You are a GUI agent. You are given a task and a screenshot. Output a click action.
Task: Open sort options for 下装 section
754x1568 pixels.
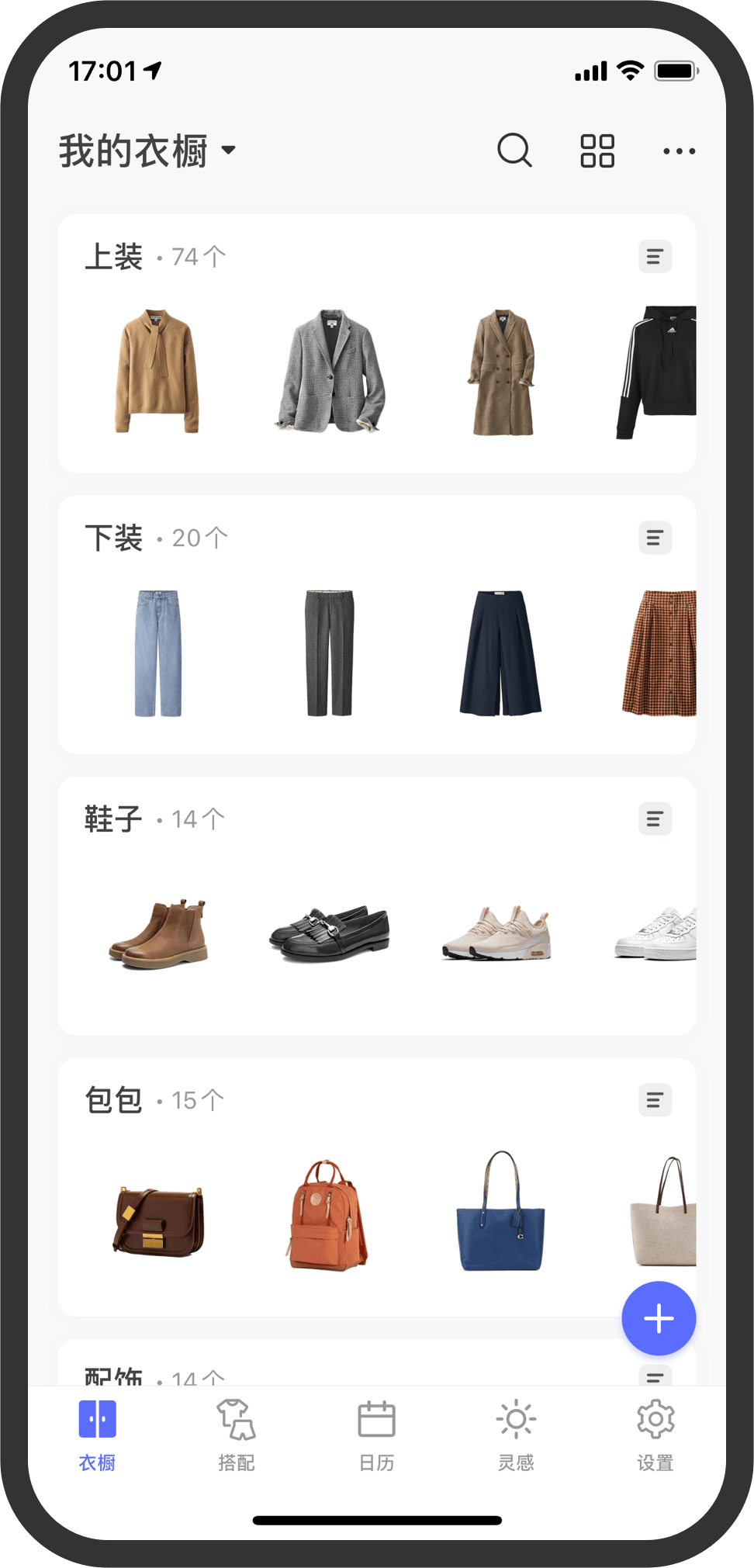coord(654,538)
